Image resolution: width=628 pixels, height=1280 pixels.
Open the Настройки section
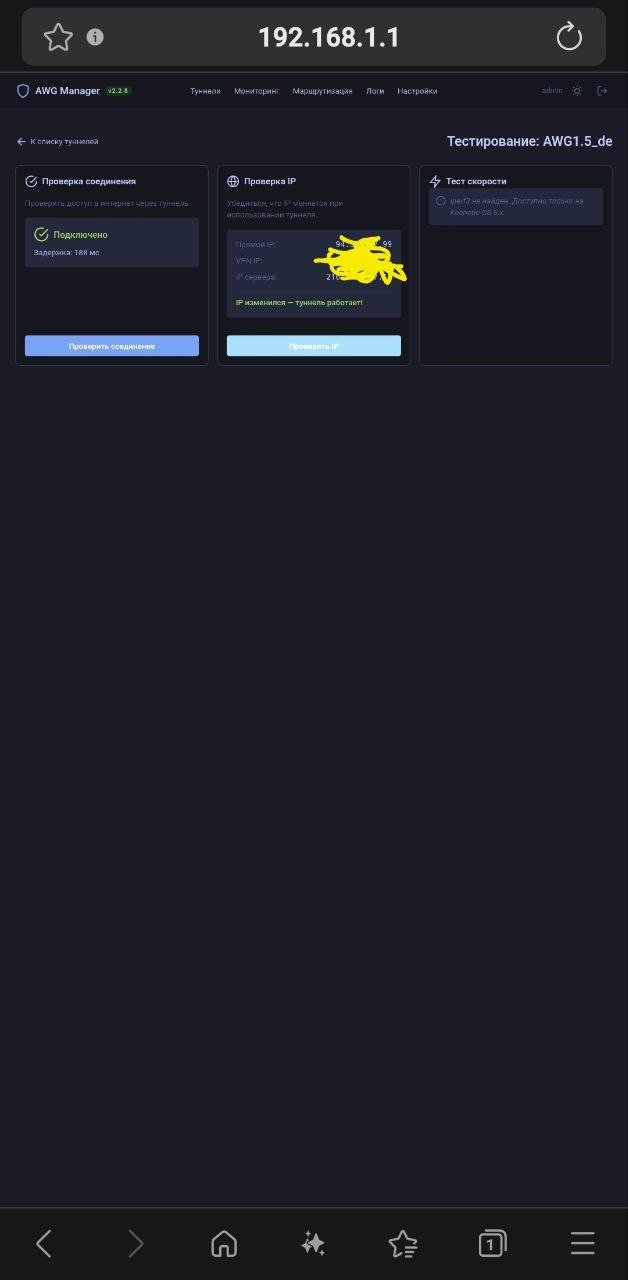point(417,91)
